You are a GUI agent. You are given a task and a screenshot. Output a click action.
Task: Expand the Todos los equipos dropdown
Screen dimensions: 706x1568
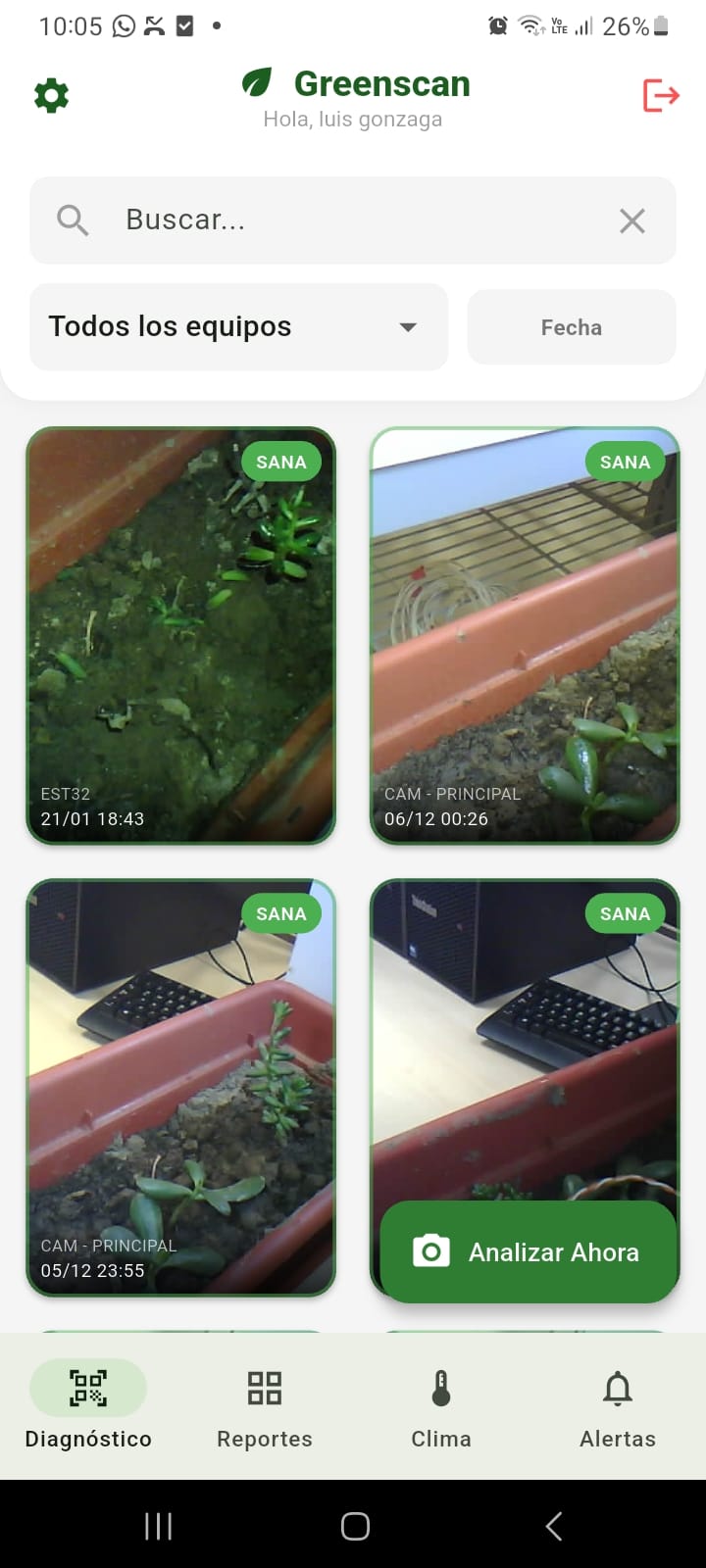pos(238,327)
